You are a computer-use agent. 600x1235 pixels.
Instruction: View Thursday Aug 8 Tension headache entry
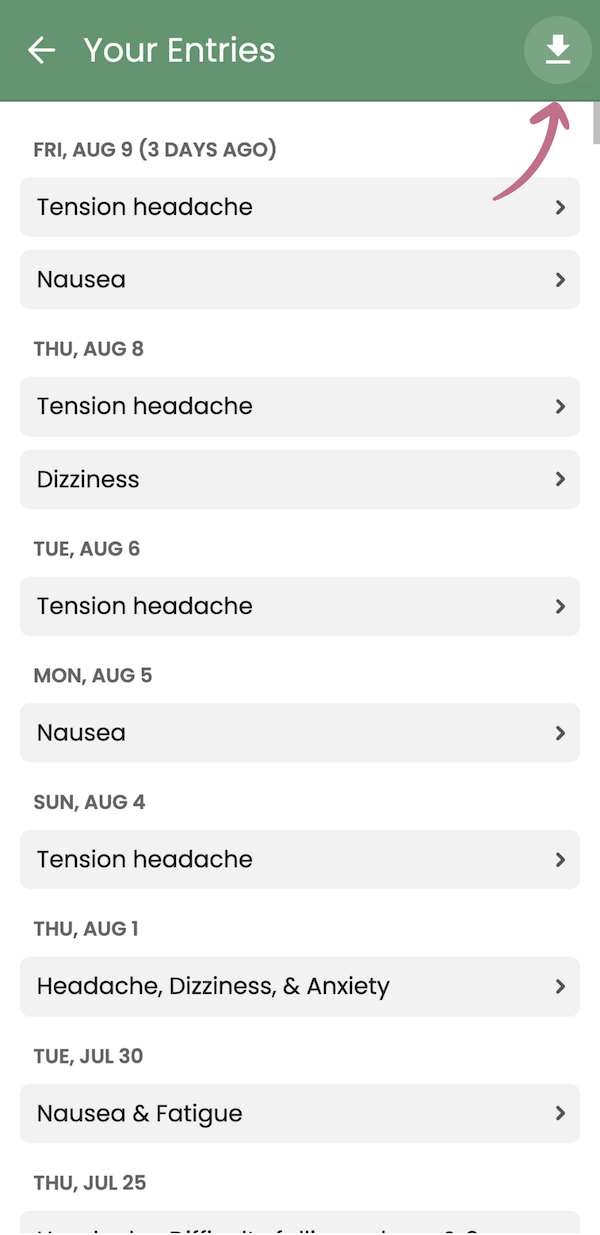[300, 406]
